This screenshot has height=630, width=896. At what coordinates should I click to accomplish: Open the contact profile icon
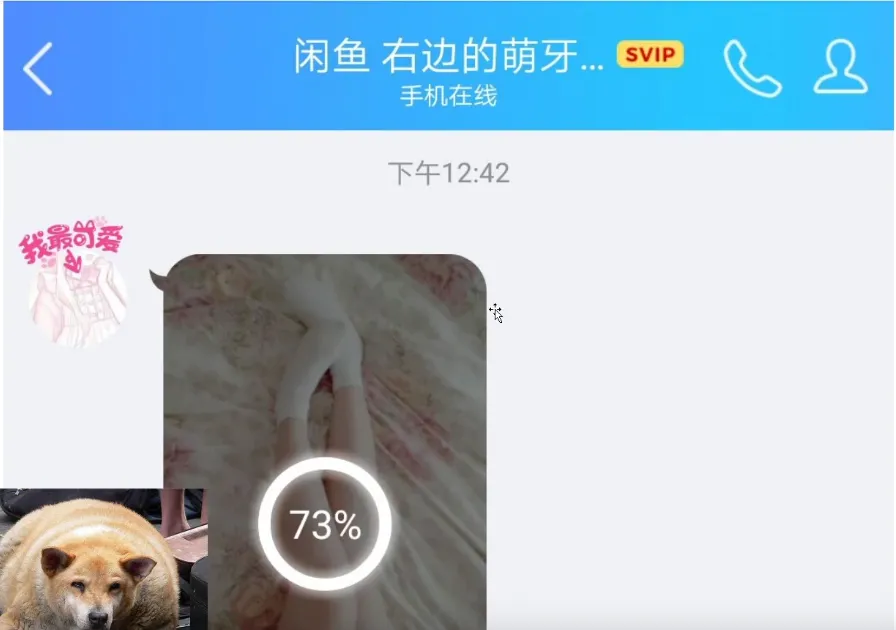840,68
